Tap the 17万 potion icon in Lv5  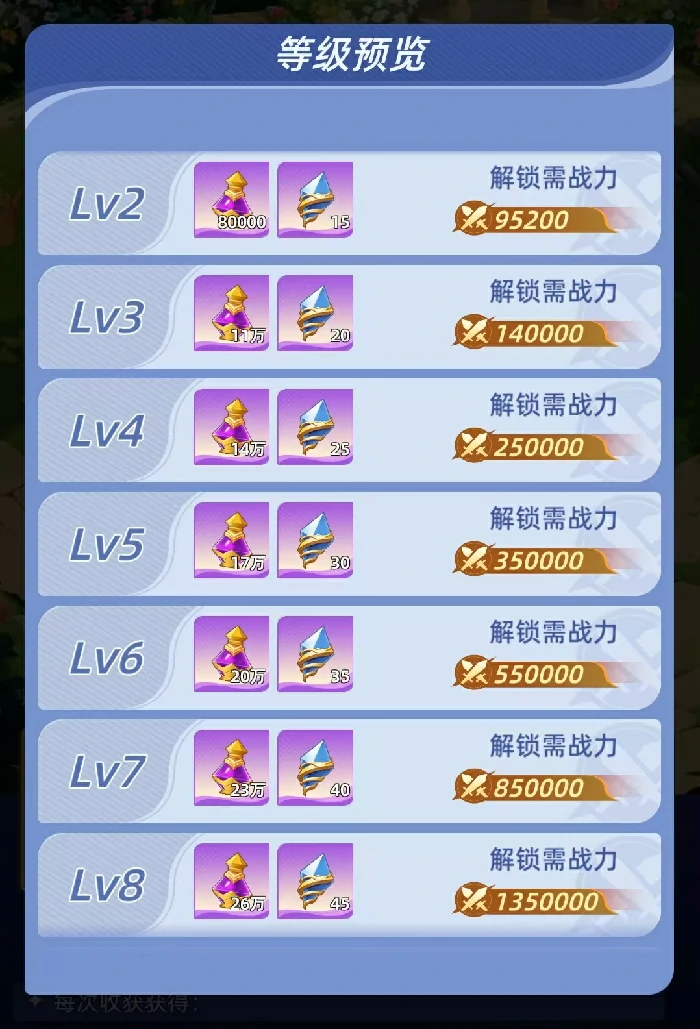point(231,540)
